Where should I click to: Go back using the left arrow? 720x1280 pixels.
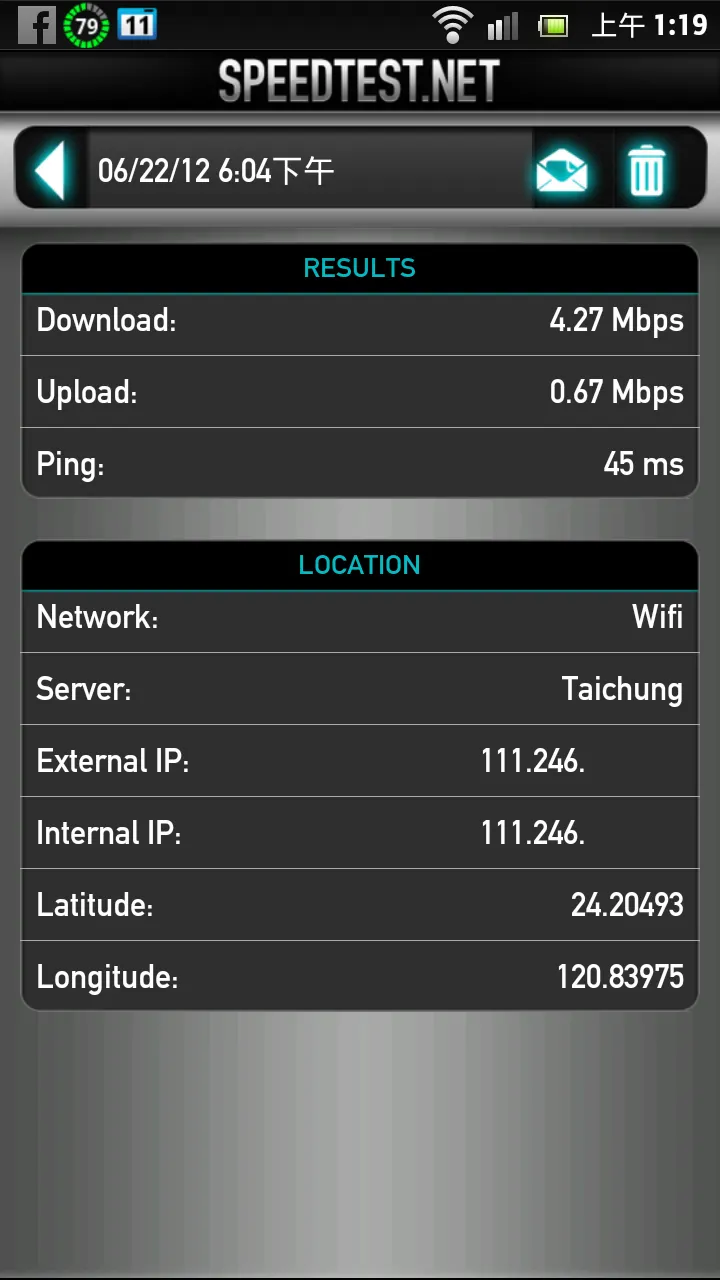tap(50, 170)
